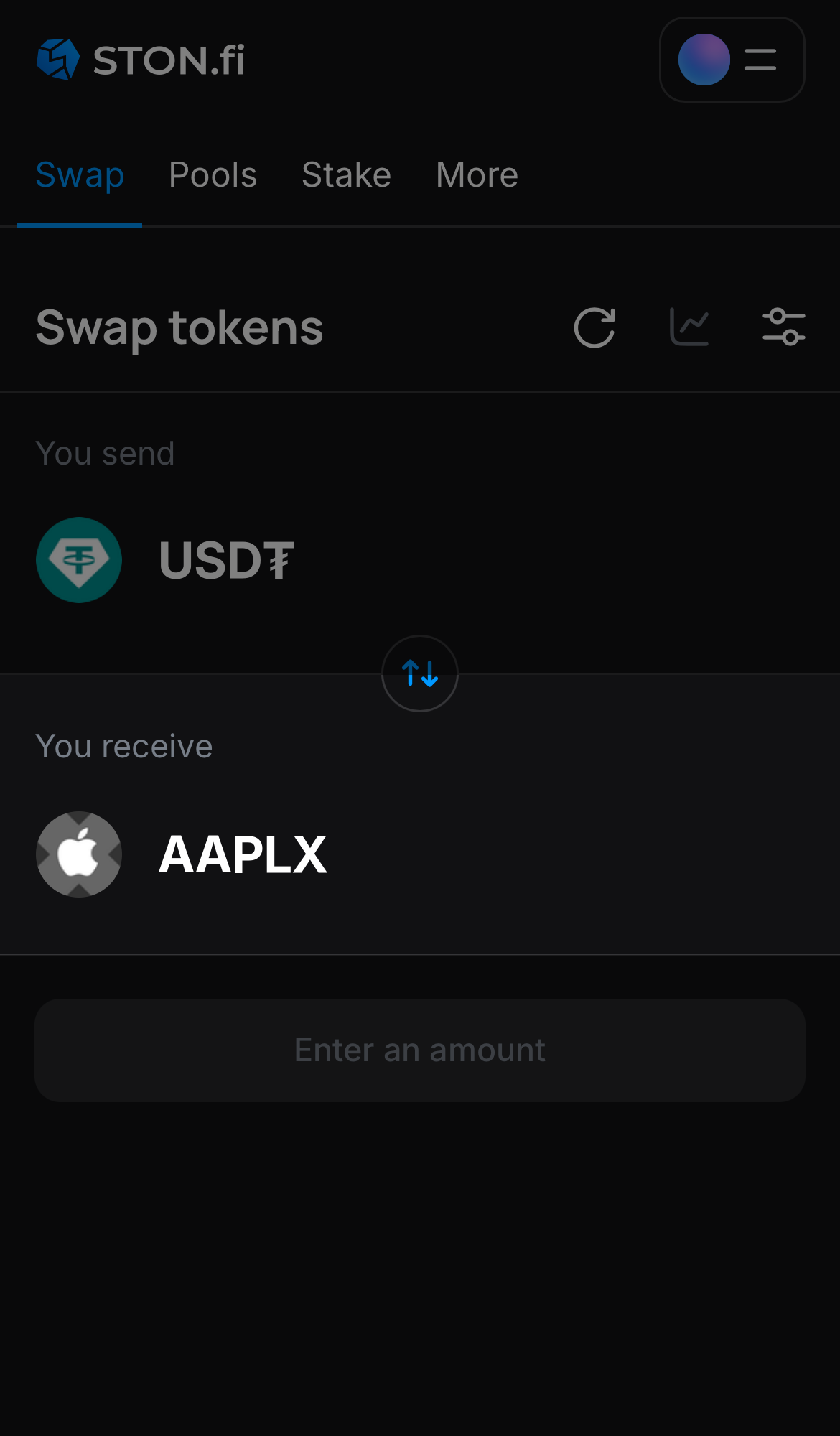
Task: Switch to the Pools tab
Action: click(x=213, y=174)
